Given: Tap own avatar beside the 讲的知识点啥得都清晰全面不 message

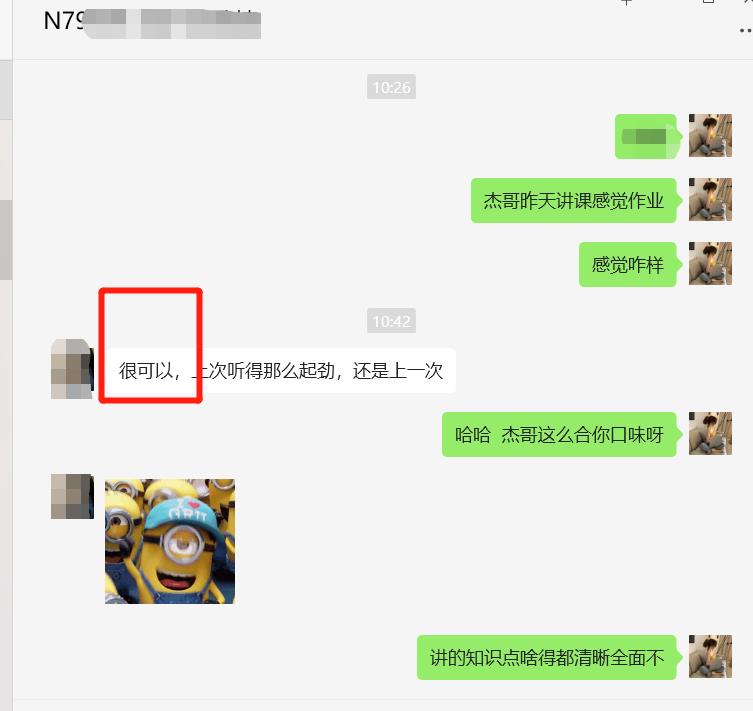Looking at the screenshot, I should click(710, 656).
